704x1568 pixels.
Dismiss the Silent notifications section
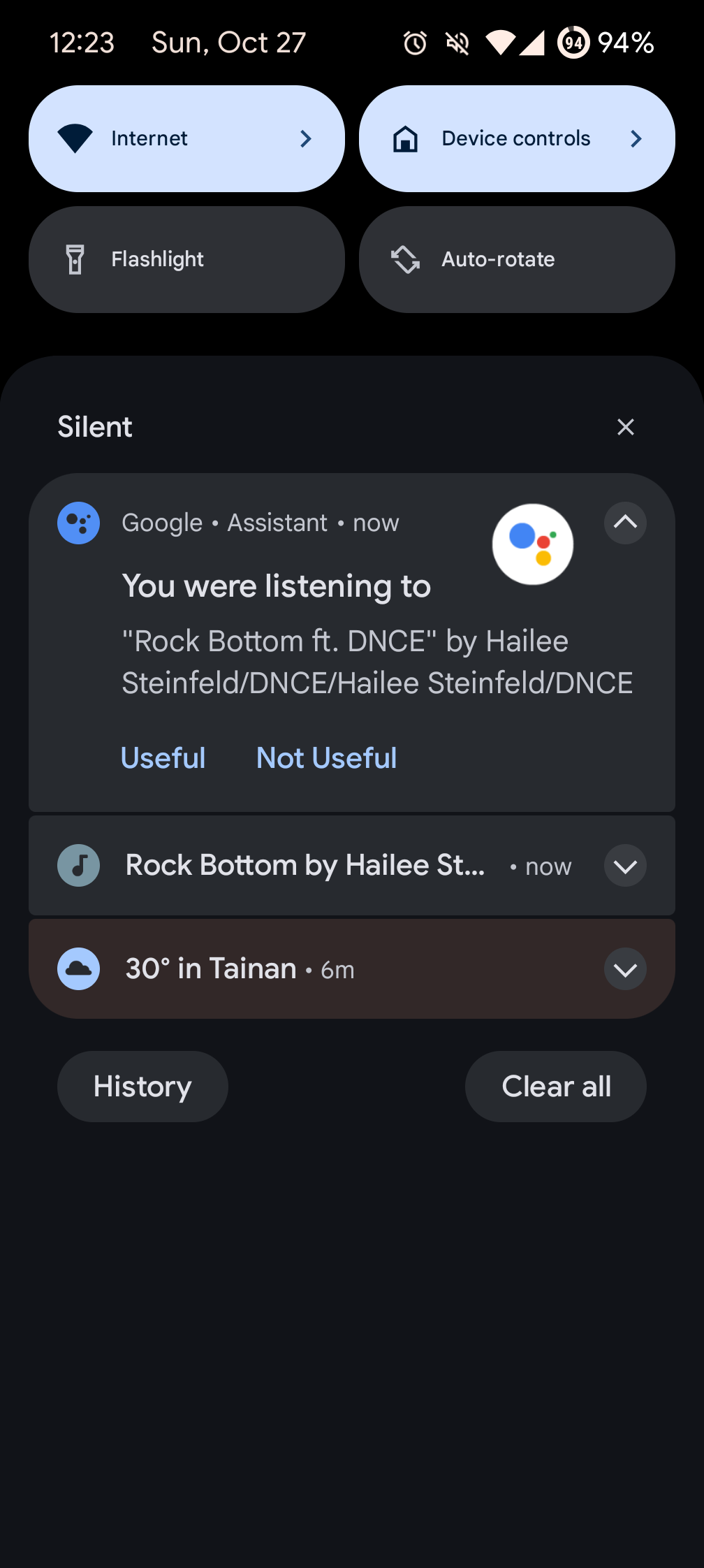pos(625,427)
